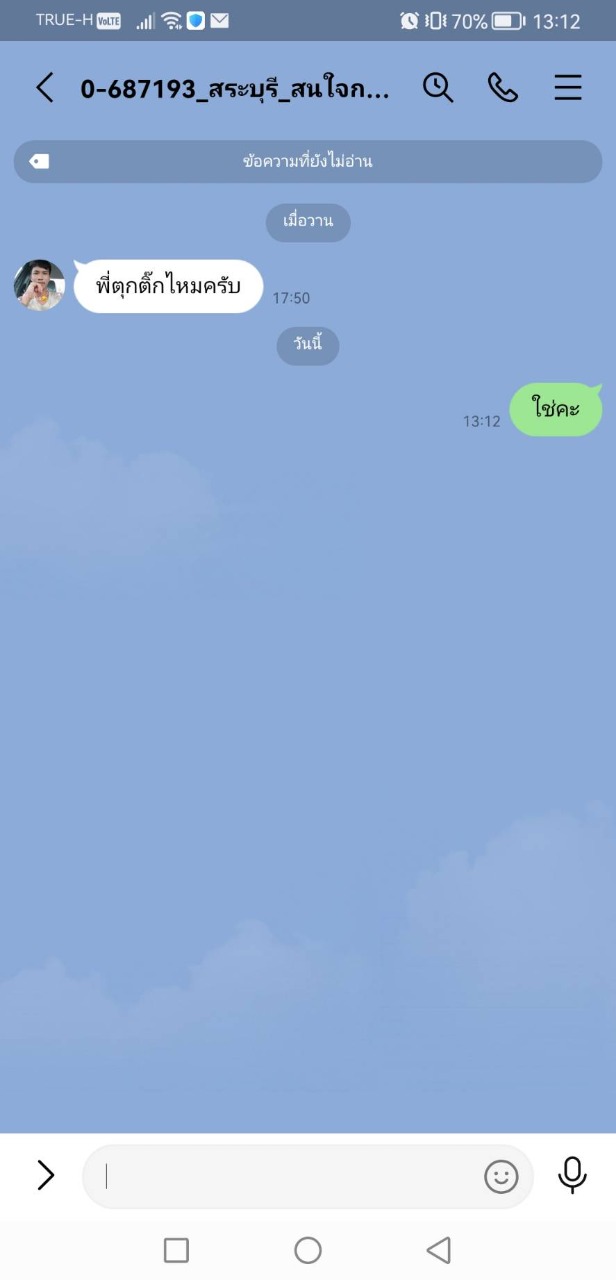Tap the sender's profile picture
The width and height of the screenshot is (616, 1280).
39,285
